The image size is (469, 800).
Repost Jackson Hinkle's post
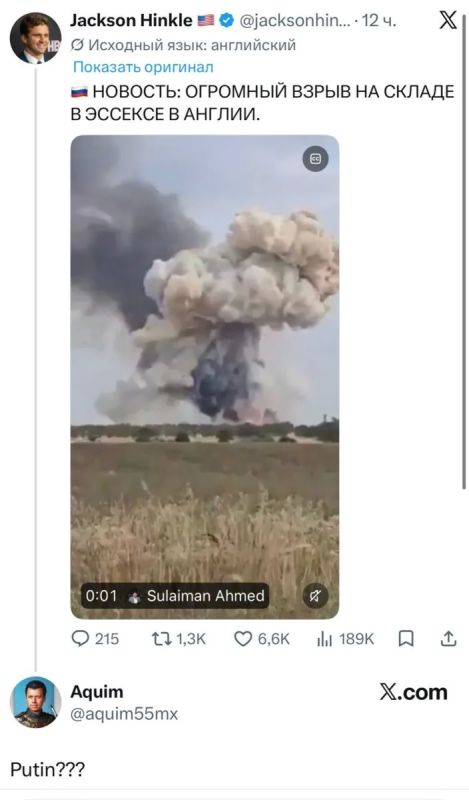[x=179, y=639]
